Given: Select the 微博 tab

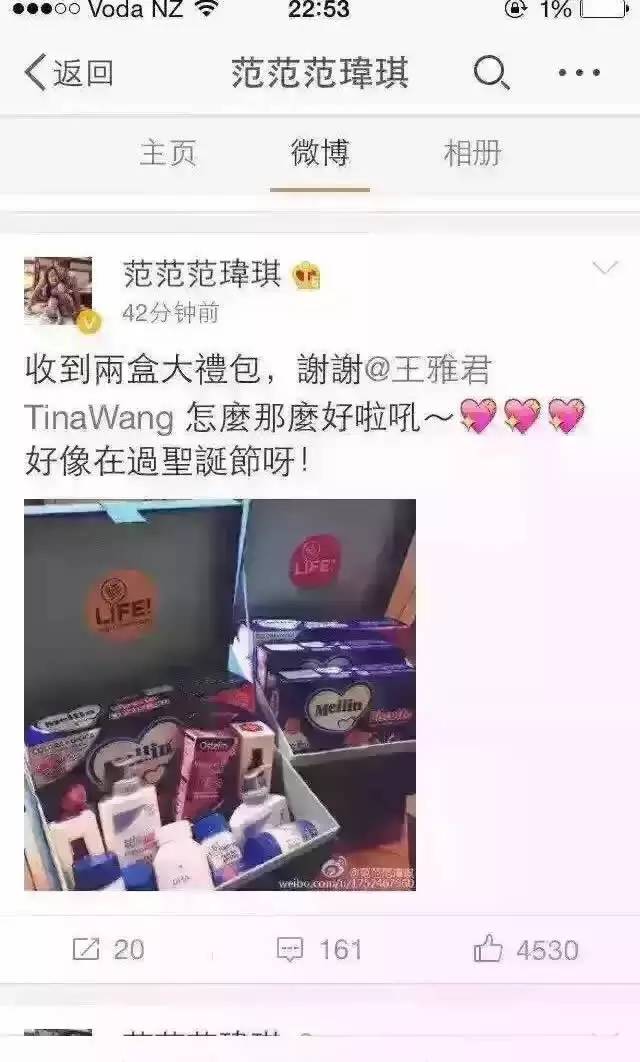Looking at the screenshot, I should coord(320,153).
